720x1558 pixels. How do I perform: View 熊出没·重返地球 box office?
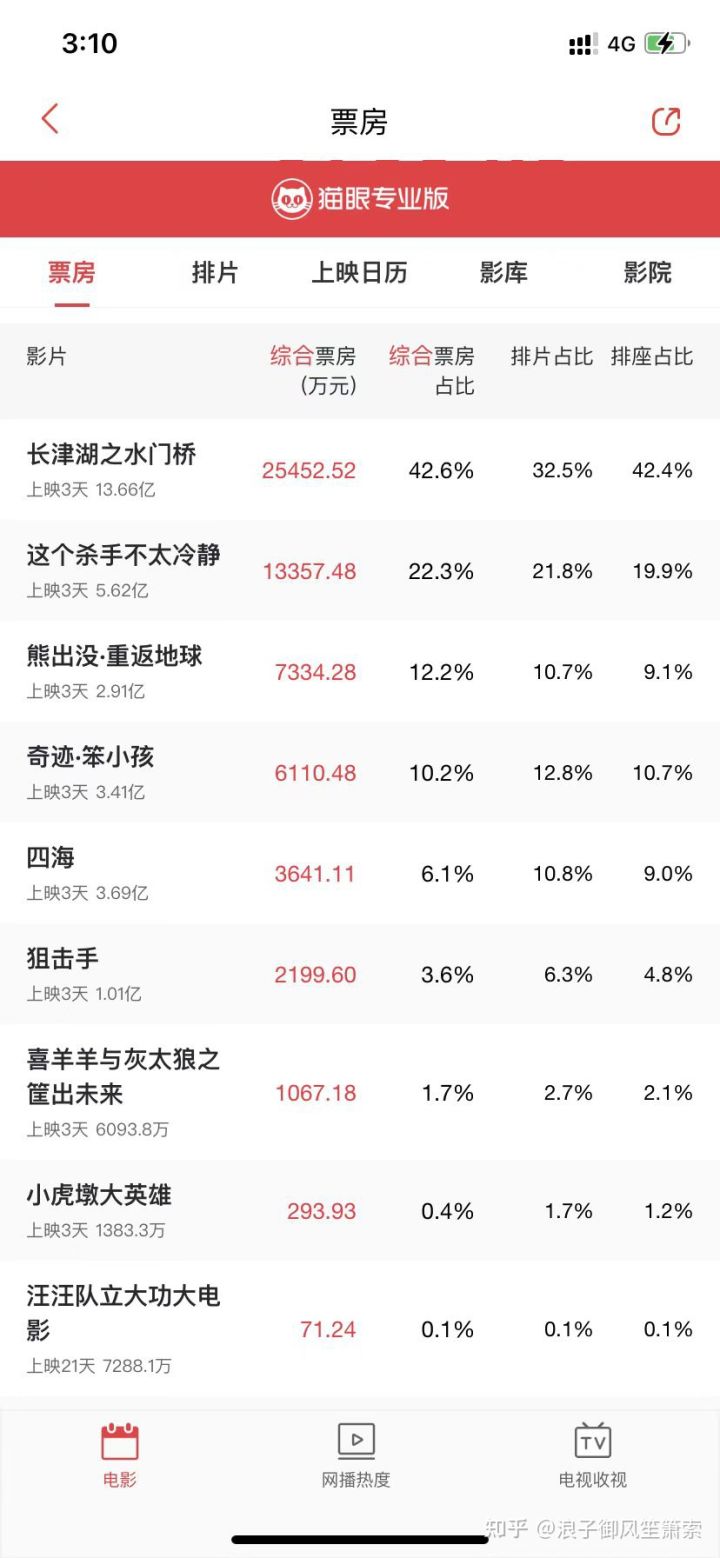tap(360, 672)
